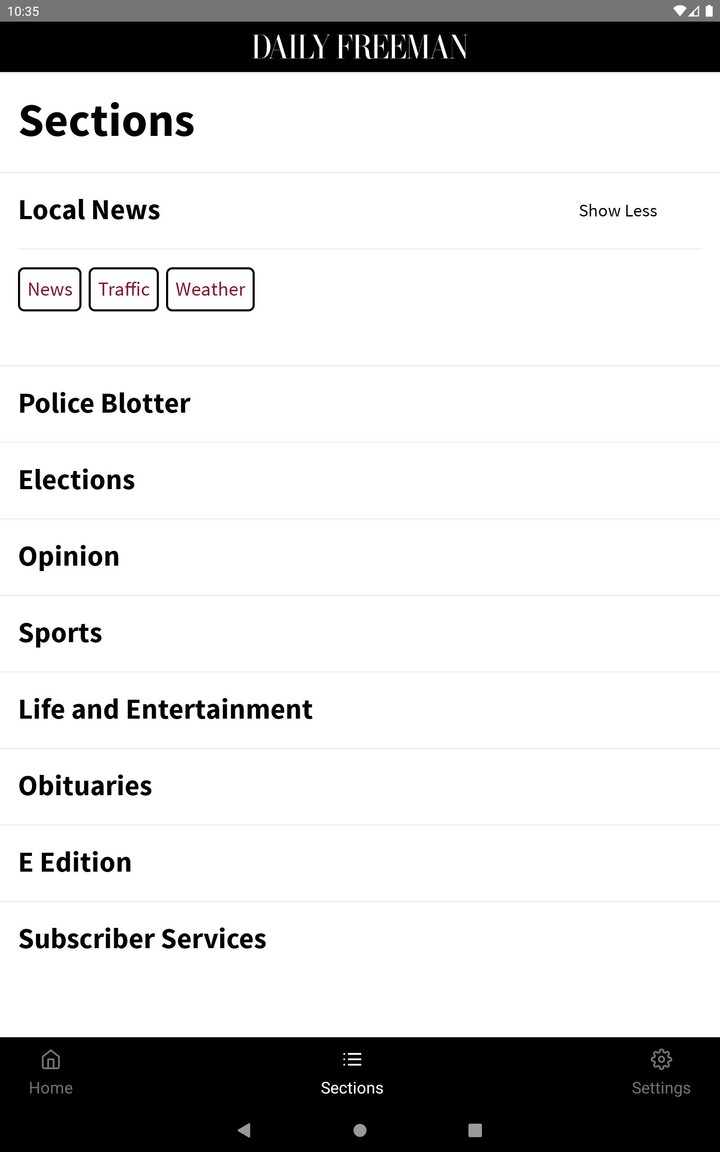Open recent apps with the square button
This screenshot has height=1152, width=720.
click(x=475, y=1129)
